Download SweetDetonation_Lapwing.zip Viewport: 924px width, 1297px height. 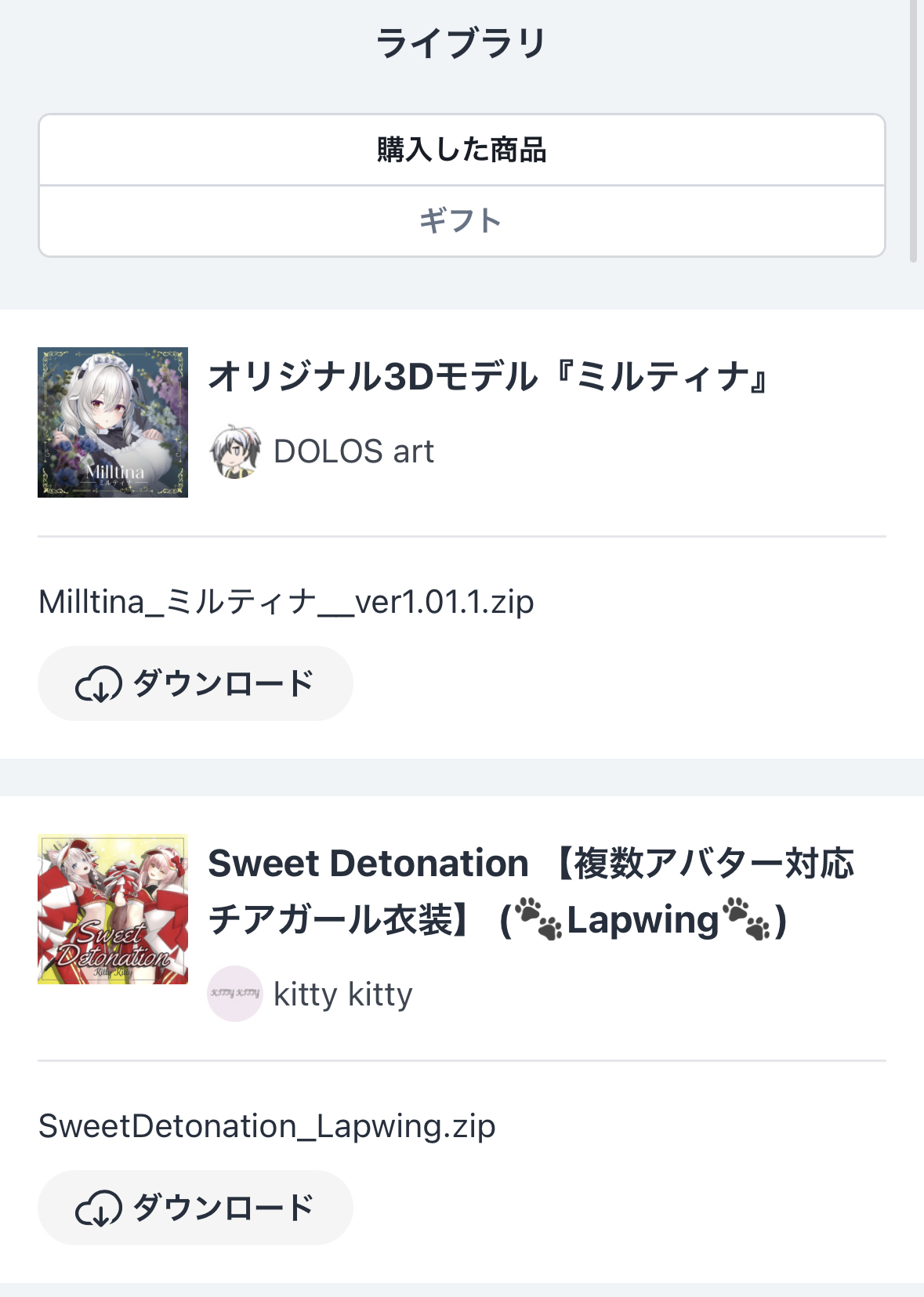[x=195, y=1208]
